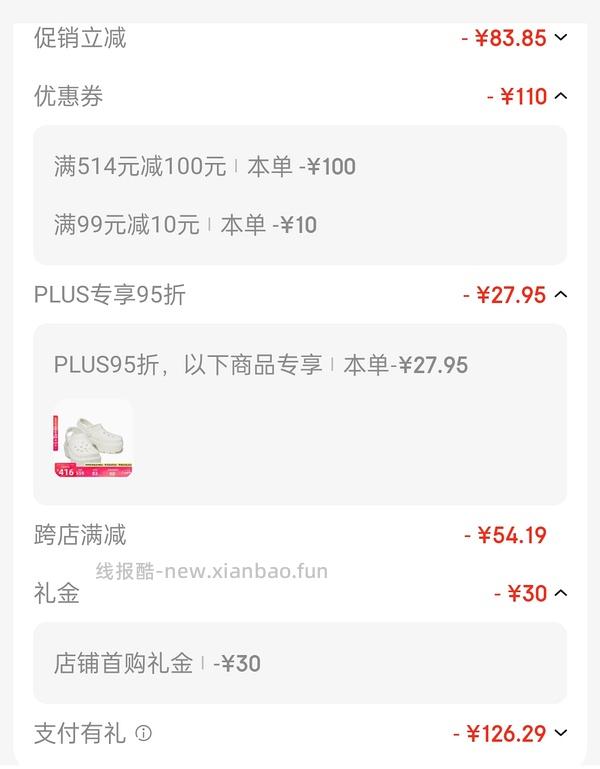
Task: Expand the 支付有礼 discount details
Action: click(x=560, y=734)
